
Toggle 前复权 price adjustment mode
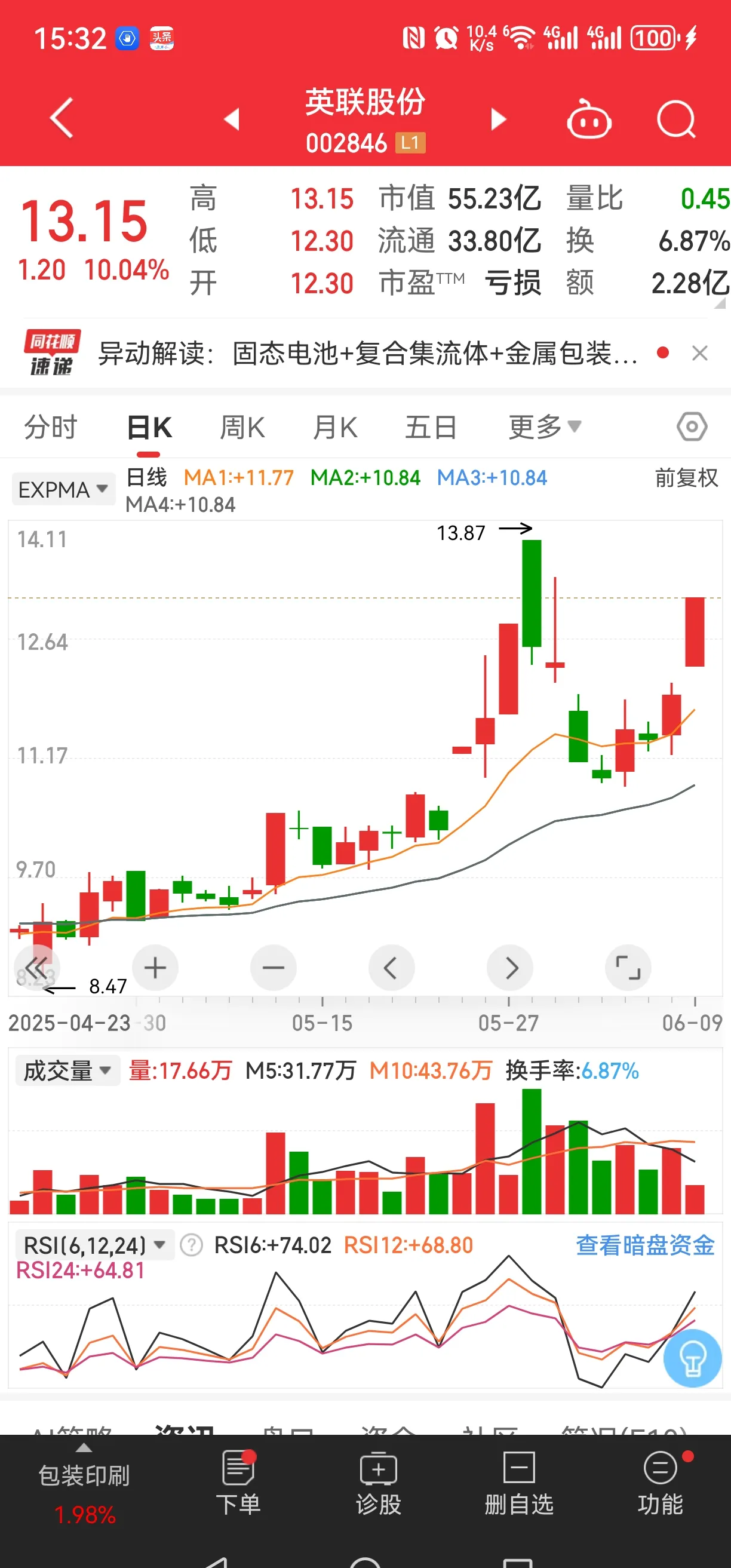click(686, 479)
